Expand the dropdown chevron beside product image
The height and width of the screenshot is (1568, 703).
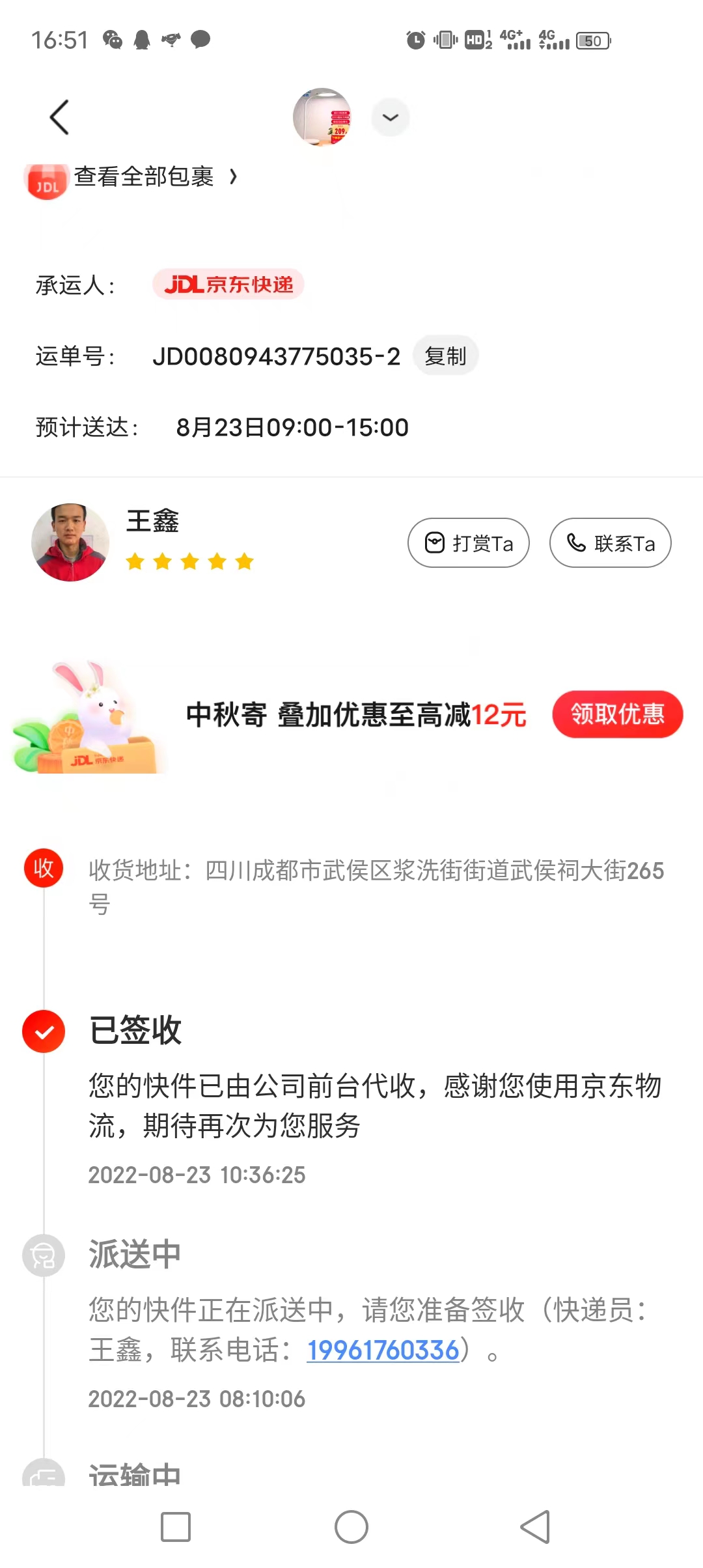tap(391, 117)
